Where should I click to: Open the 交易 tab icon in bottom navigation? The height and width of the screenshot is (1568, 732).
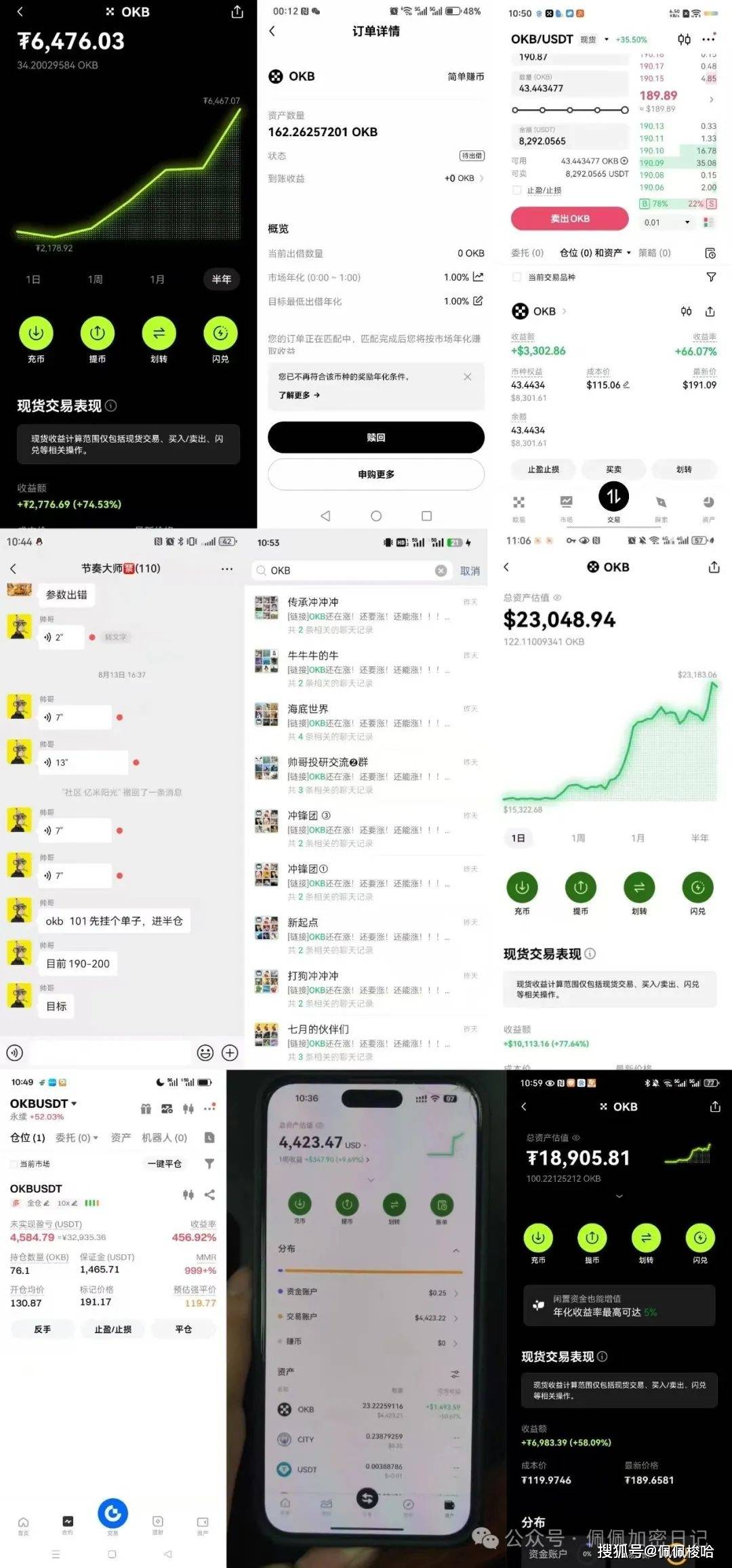113,1511
